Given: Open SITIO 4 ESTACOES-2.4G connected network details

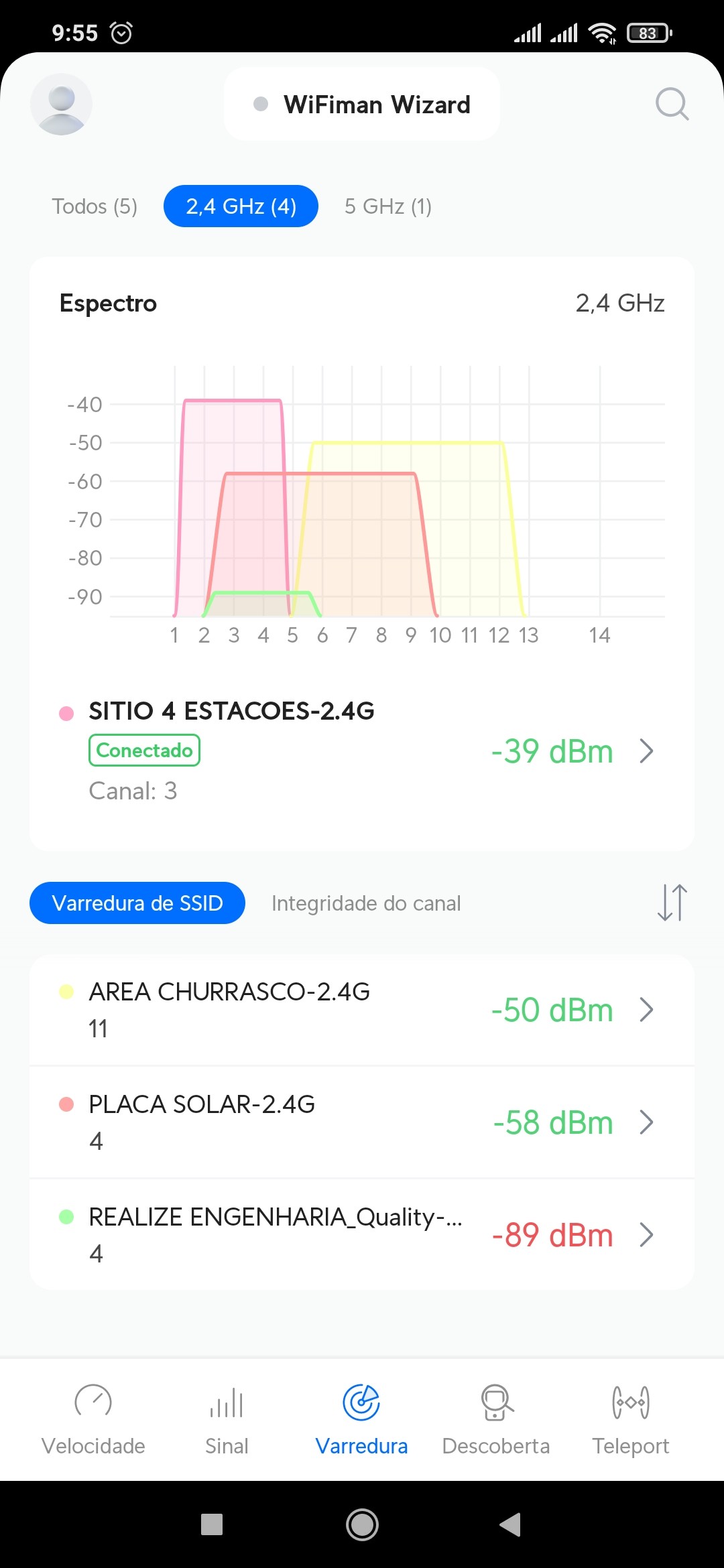Looking at the screenshot, I should pyautogui.click(x=362, y=750).
